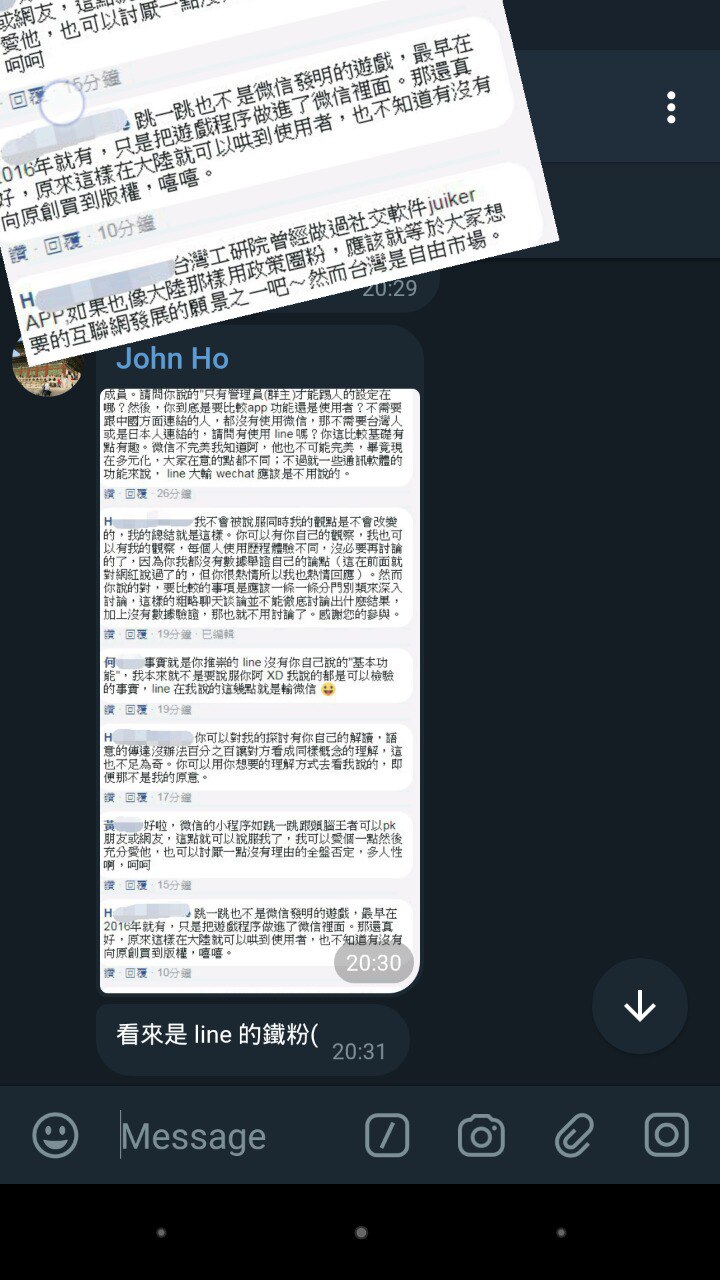The image size is (720, 1280).
Task: Open John Ho's screenshot sent at 20:30
Action: 259,690
